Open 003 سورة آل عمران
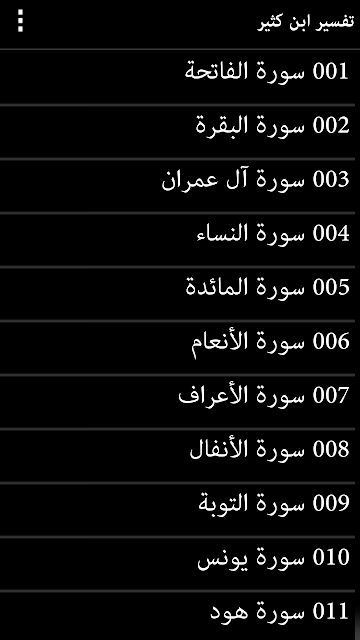 (178, 185)
